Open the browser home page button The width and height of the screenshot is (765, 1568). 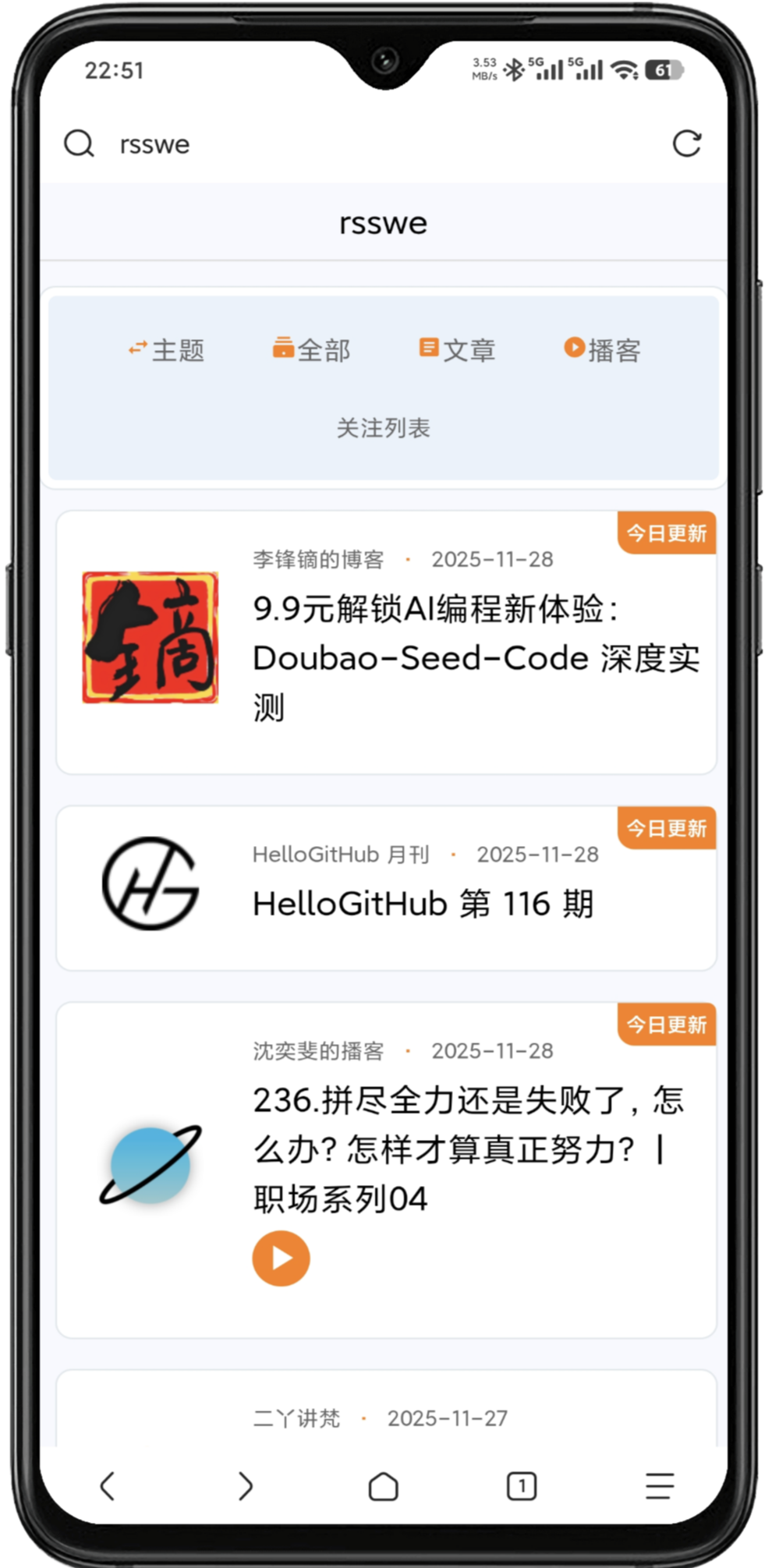click(x=383, y=1485)
